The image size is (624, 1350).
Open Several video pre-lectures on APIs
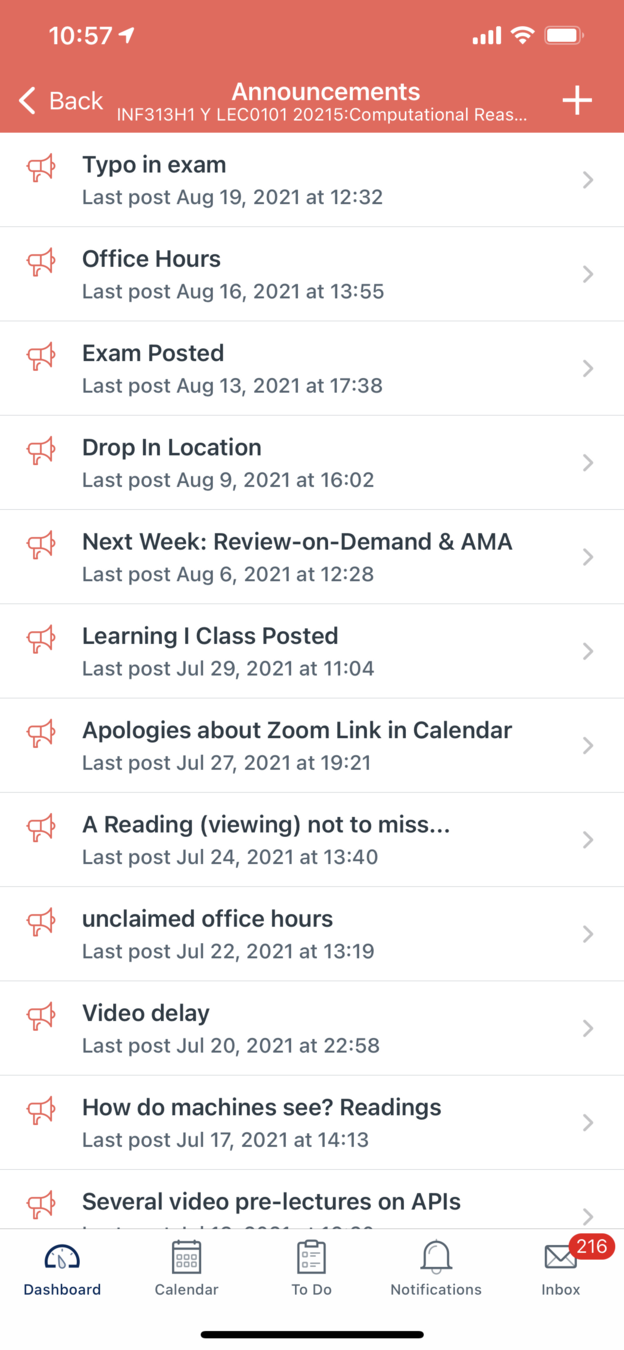[x=310, y=1203]
